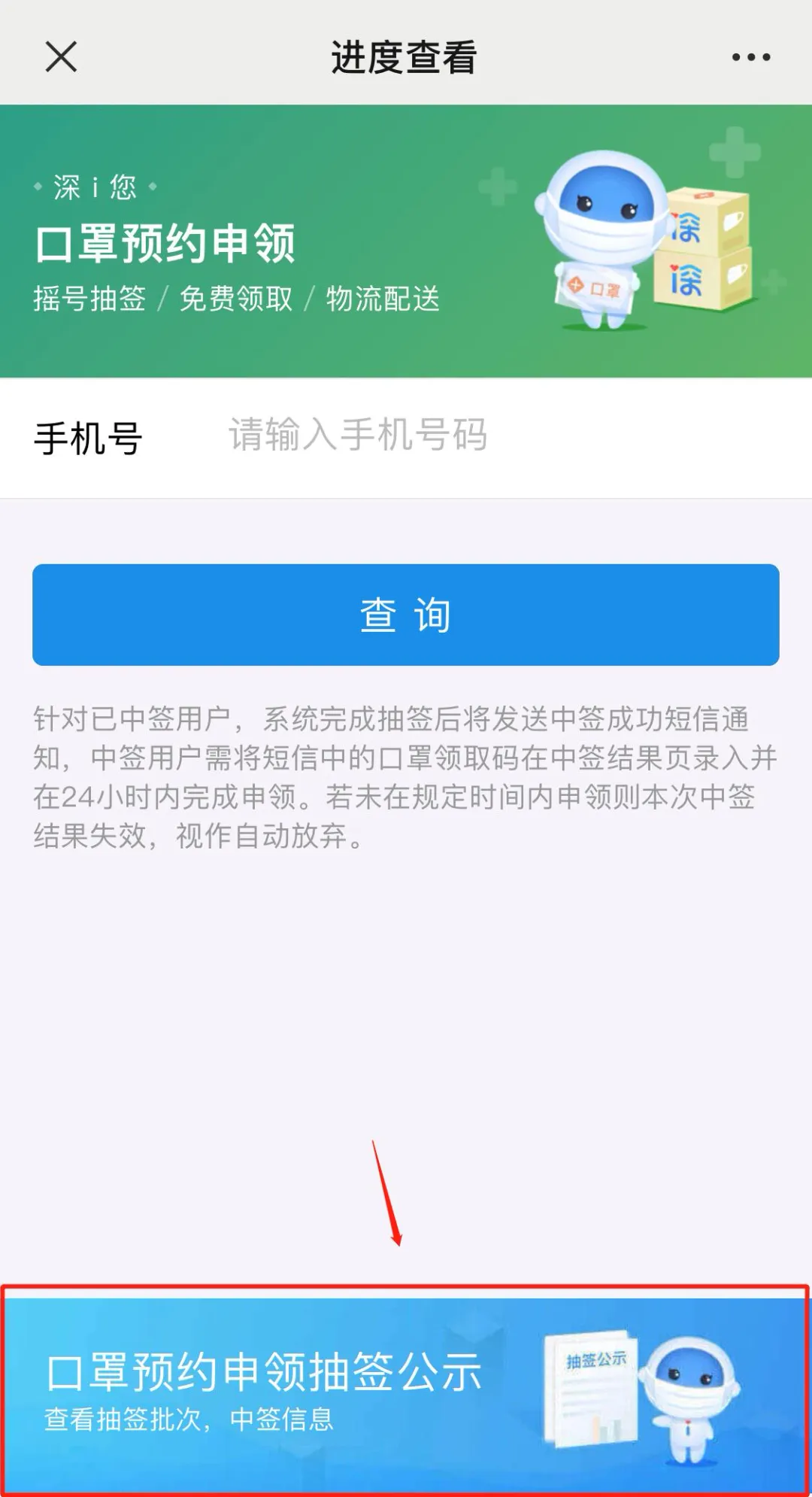Tap the blue 查询 button
The width and height of the screenshot is (812, 1497).
click(x=405, y=615)
